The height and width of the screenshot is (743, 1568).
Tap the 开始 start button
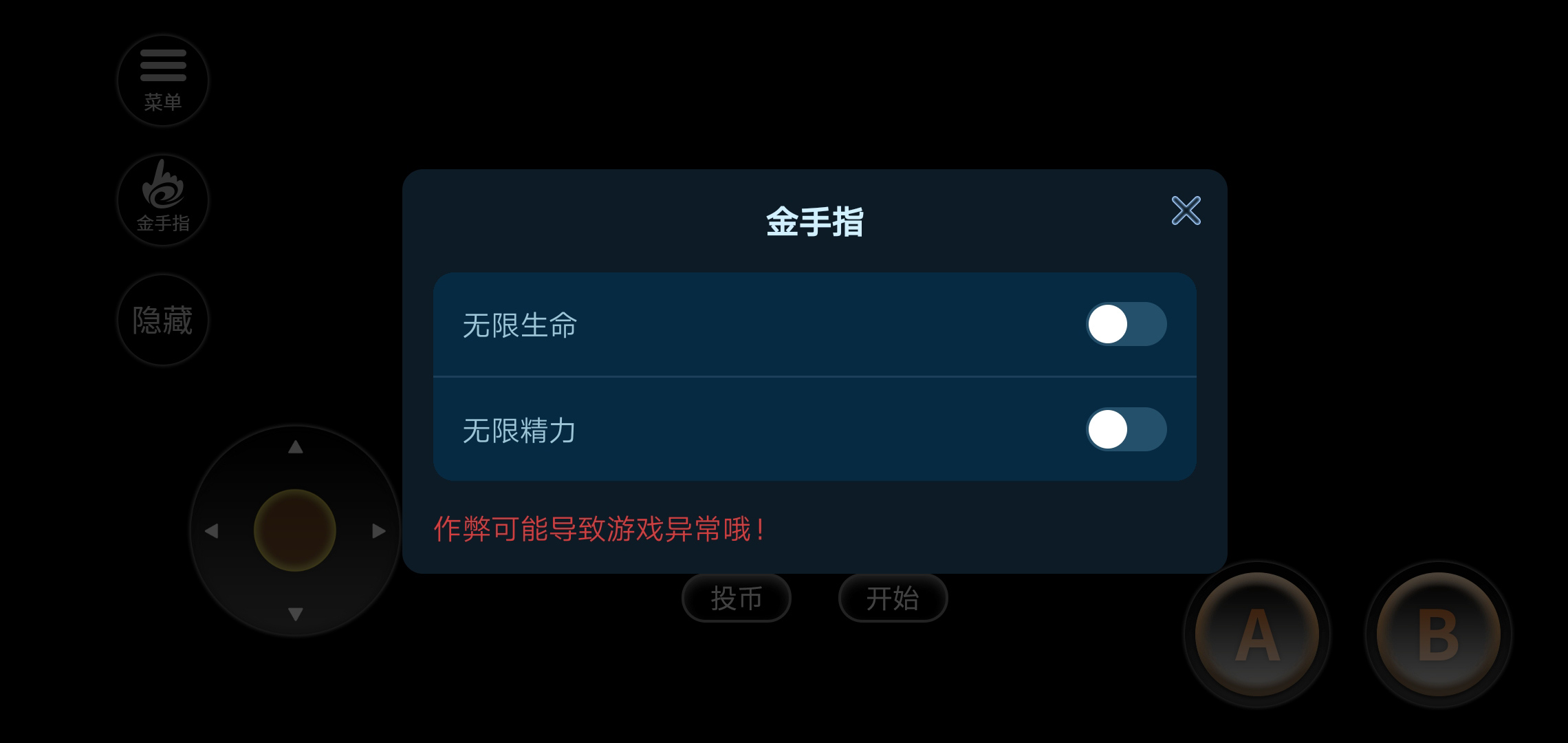coord(893,598)
